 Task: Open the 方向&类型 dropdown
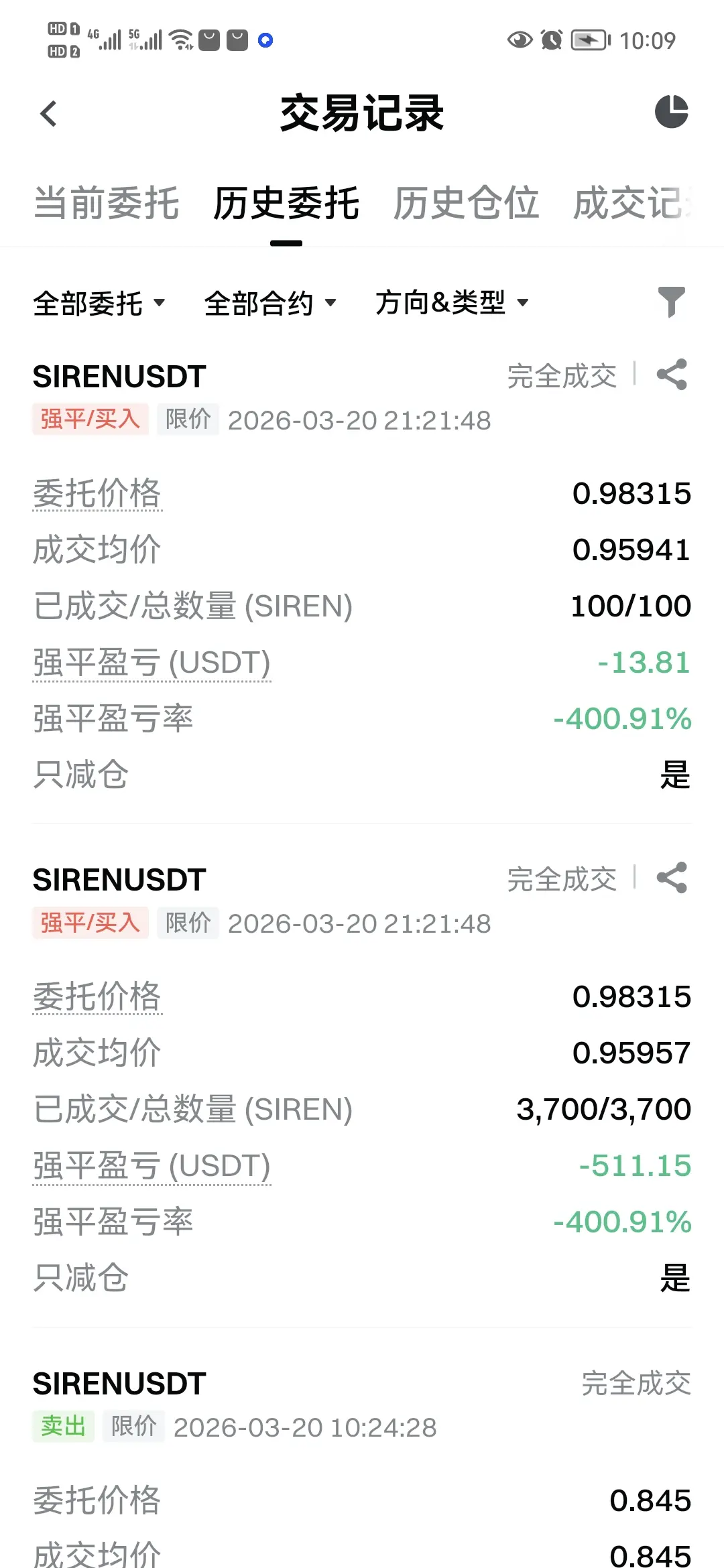[x=452, y=303]
